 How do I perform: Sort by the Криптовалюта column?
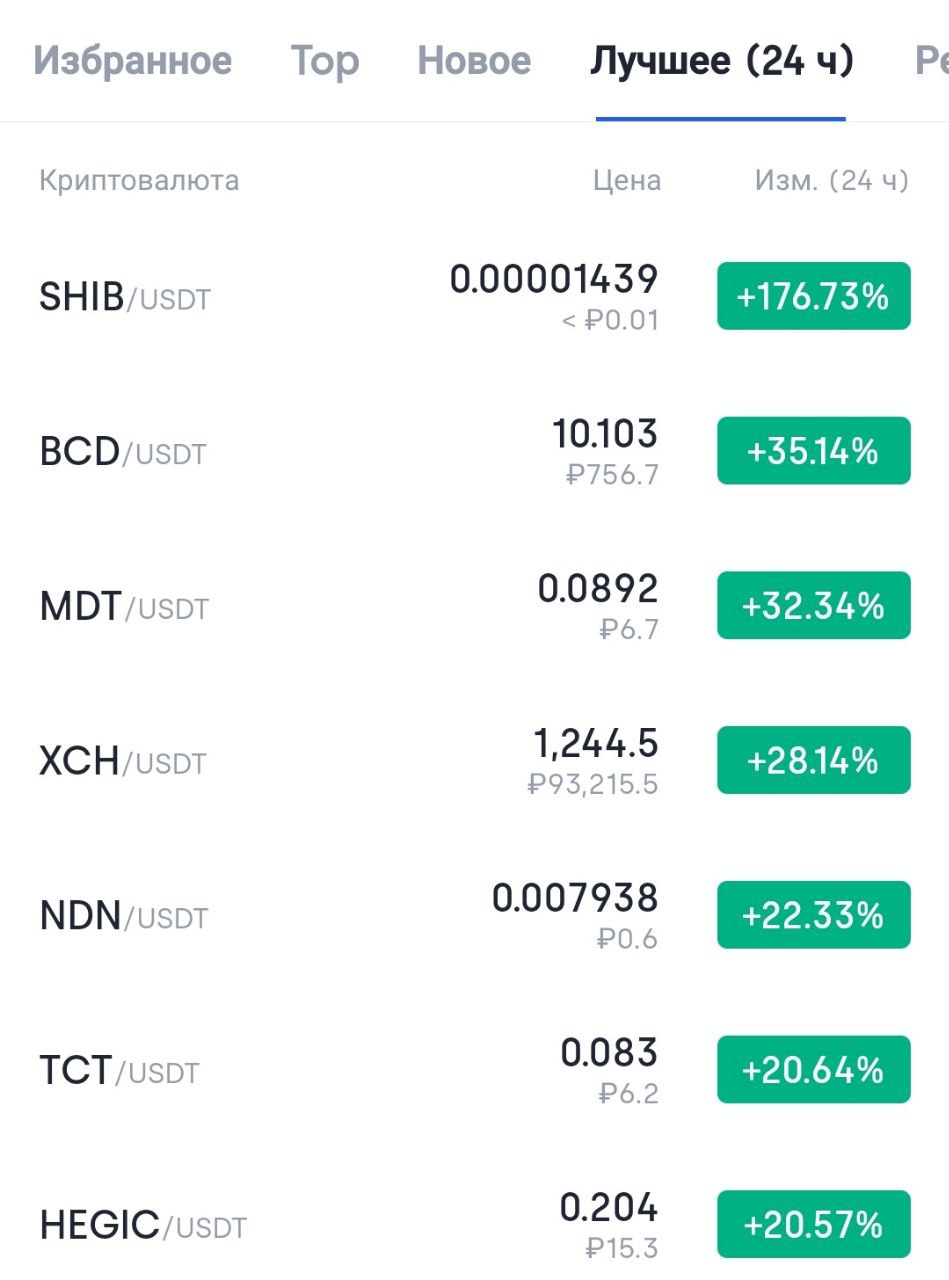139,180
